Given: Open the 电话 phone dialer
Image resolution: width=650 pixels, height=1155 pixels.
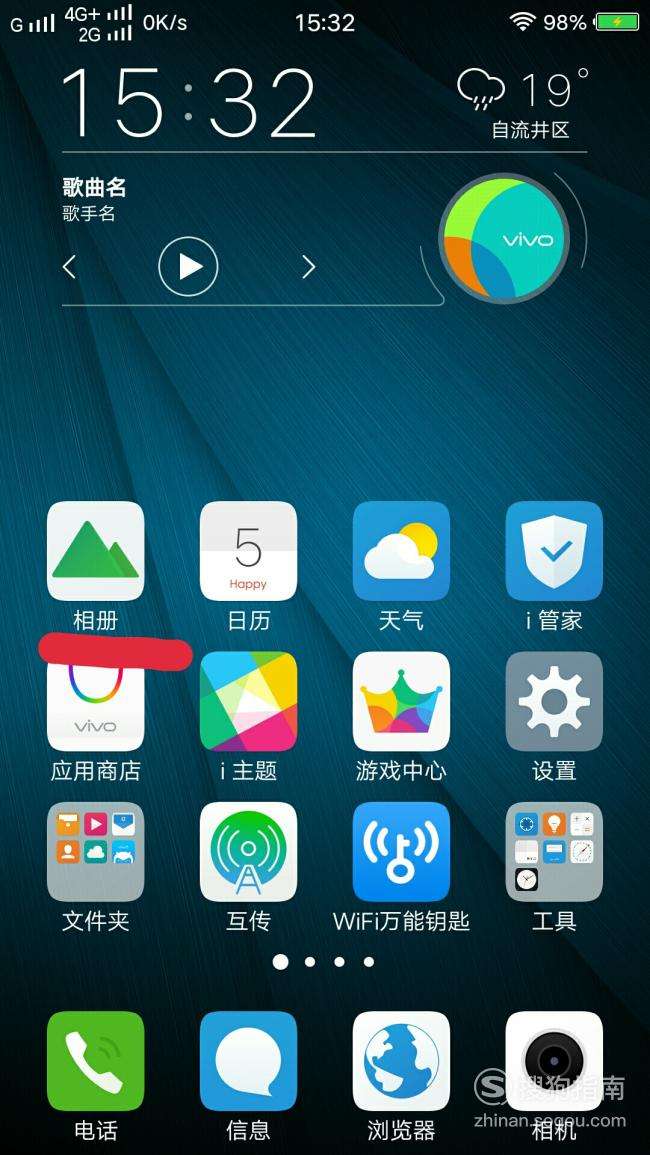Looking at the screenshot, I should point(96,1061).
